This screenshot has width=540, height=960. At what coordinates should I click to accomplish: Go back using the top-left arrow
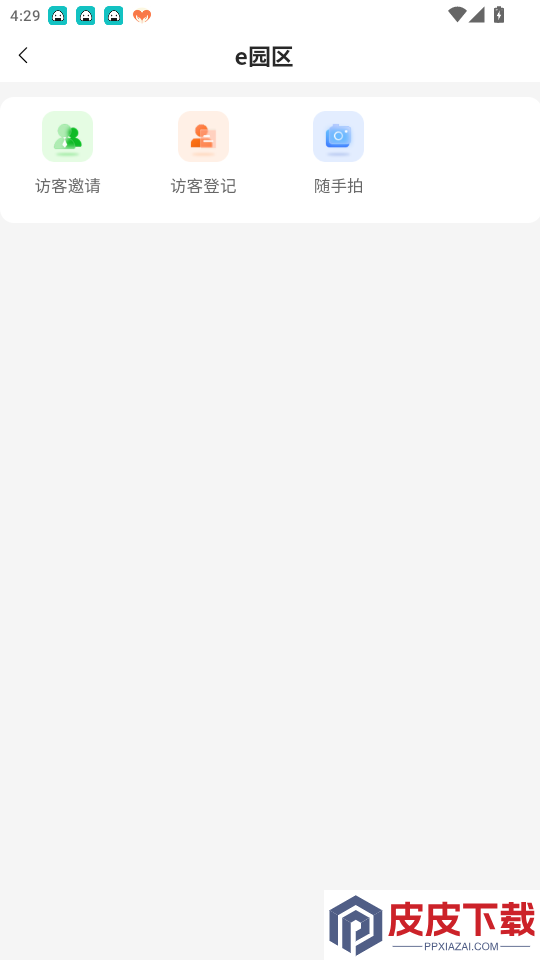click(x=23, y=56)
